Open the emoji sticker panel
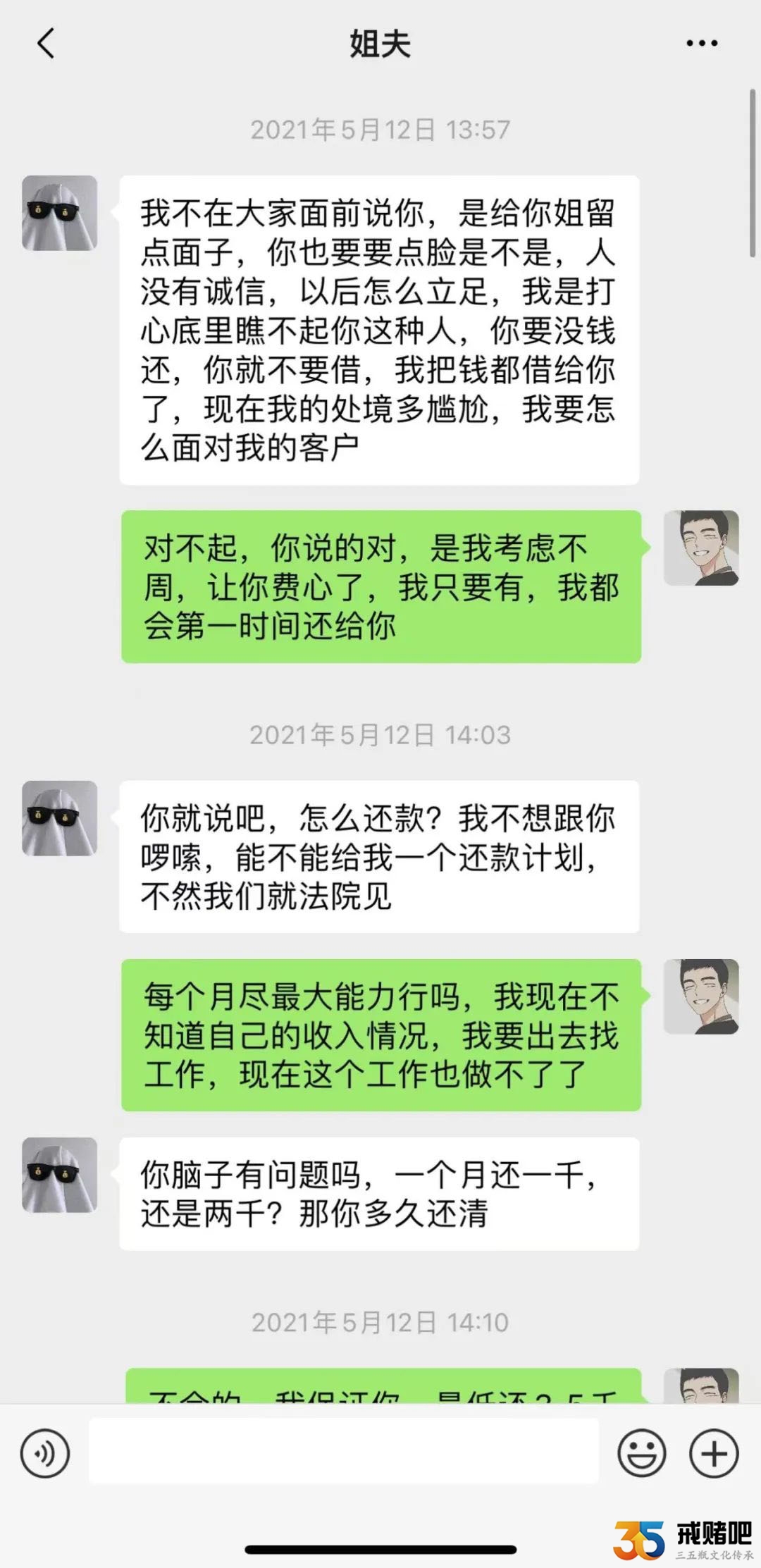 (641, 1453)
